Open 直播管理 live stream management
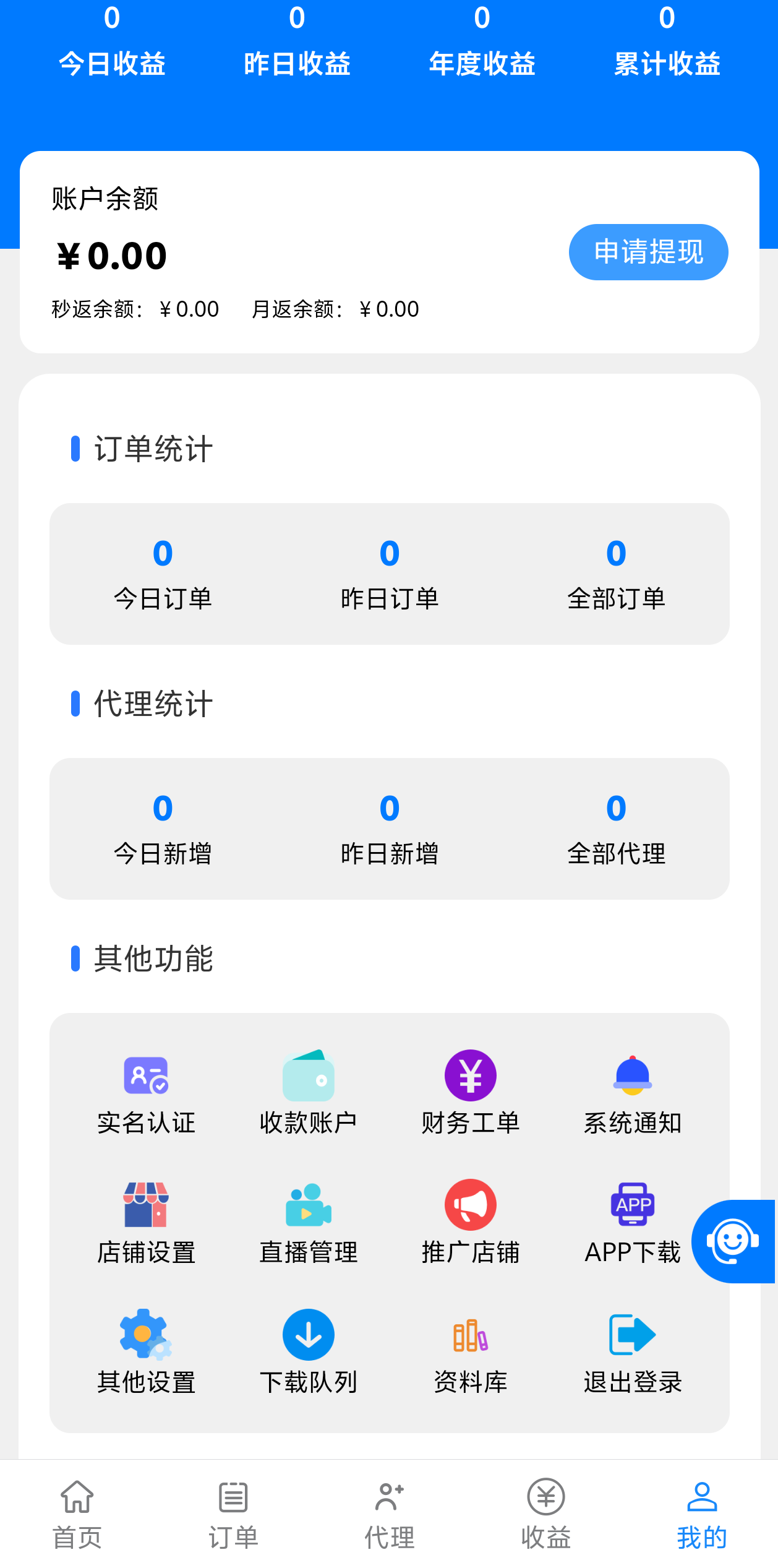This screenshot has width=778, height=1568. 309,1223
